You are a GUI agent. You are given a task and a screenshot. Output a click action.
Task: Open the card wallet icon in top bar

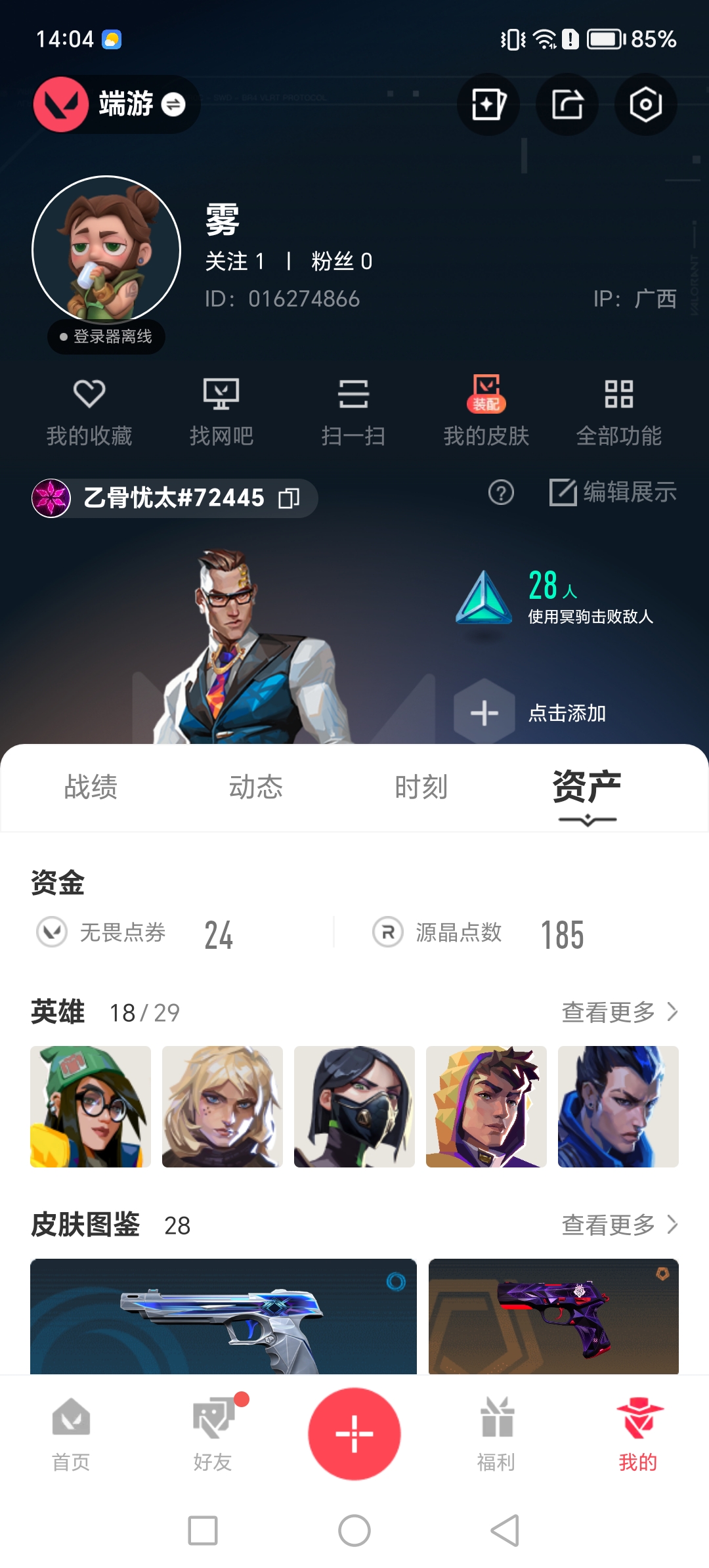(x=488, y=104)
